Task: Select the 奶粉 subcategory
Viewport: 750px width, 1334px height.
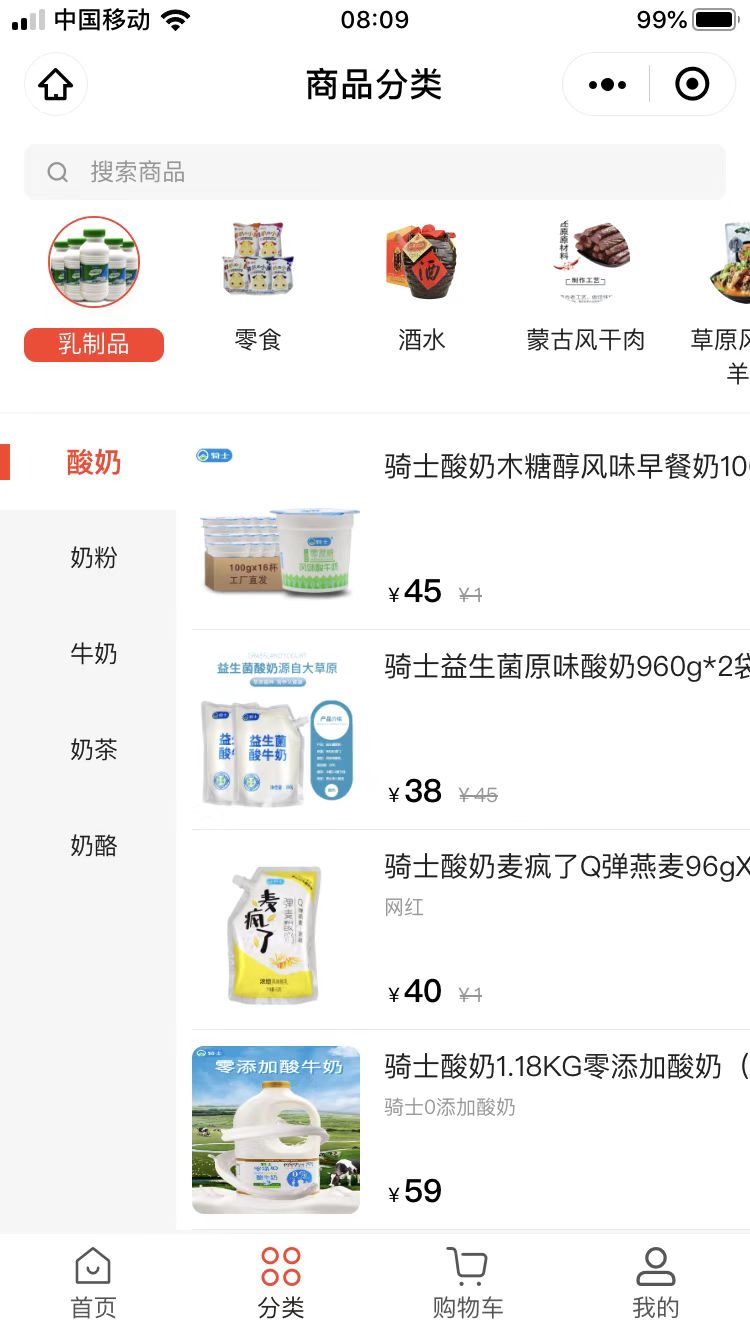Action: click(94, 558)
